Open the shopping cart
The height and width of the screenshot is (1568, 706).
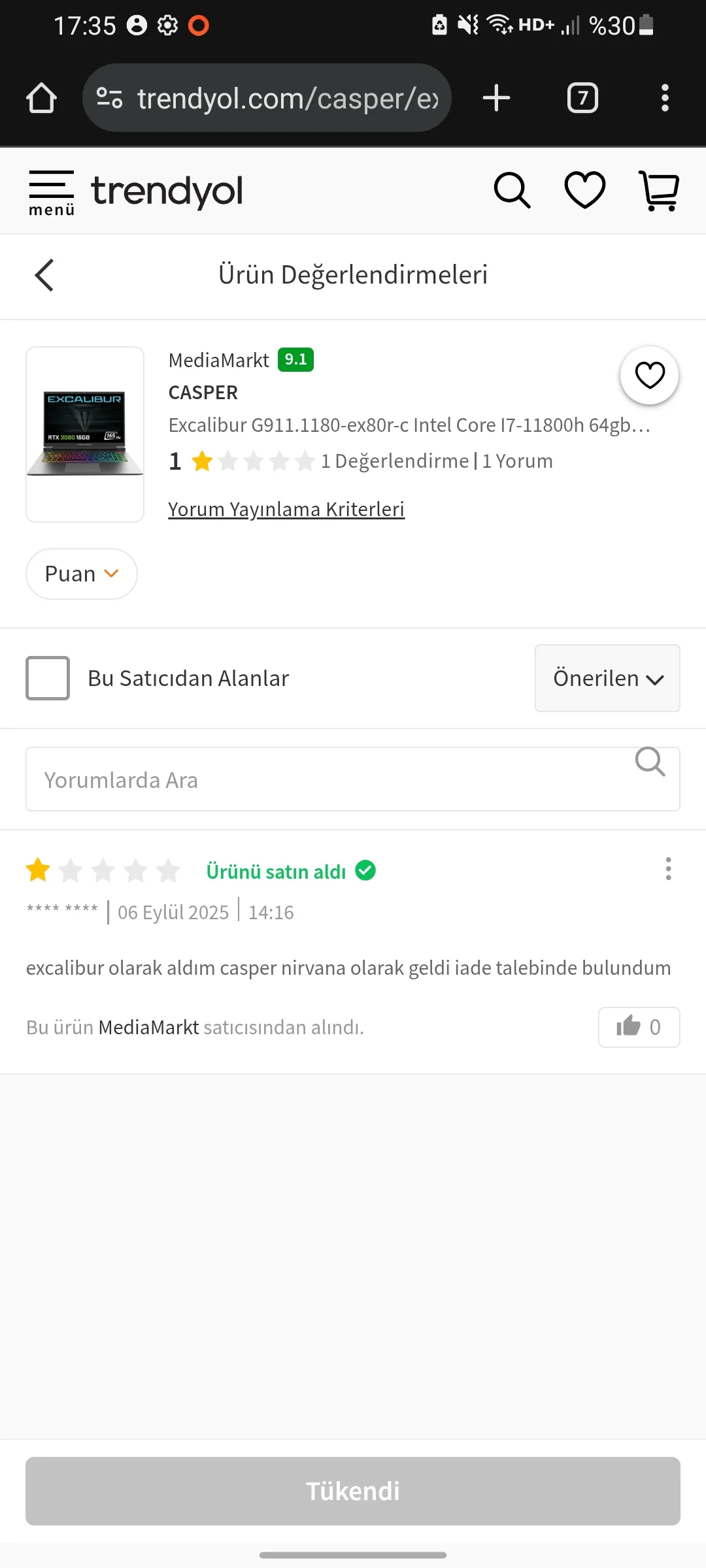pyautogui.click(x=659, y=191)
